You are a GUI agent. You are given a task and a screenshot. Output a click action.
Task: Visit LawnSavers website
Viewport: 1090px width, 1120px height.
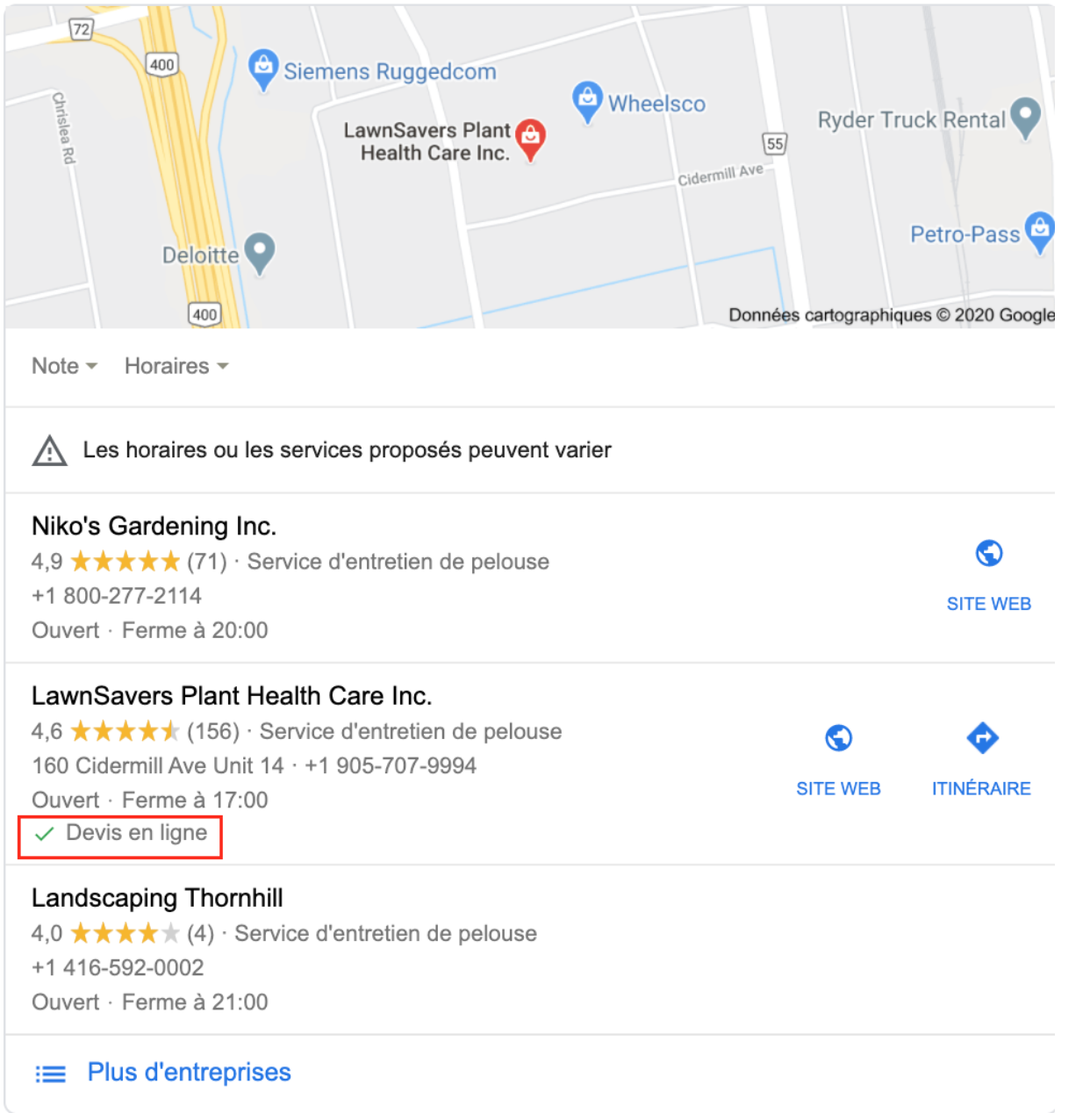click(838, 759)
